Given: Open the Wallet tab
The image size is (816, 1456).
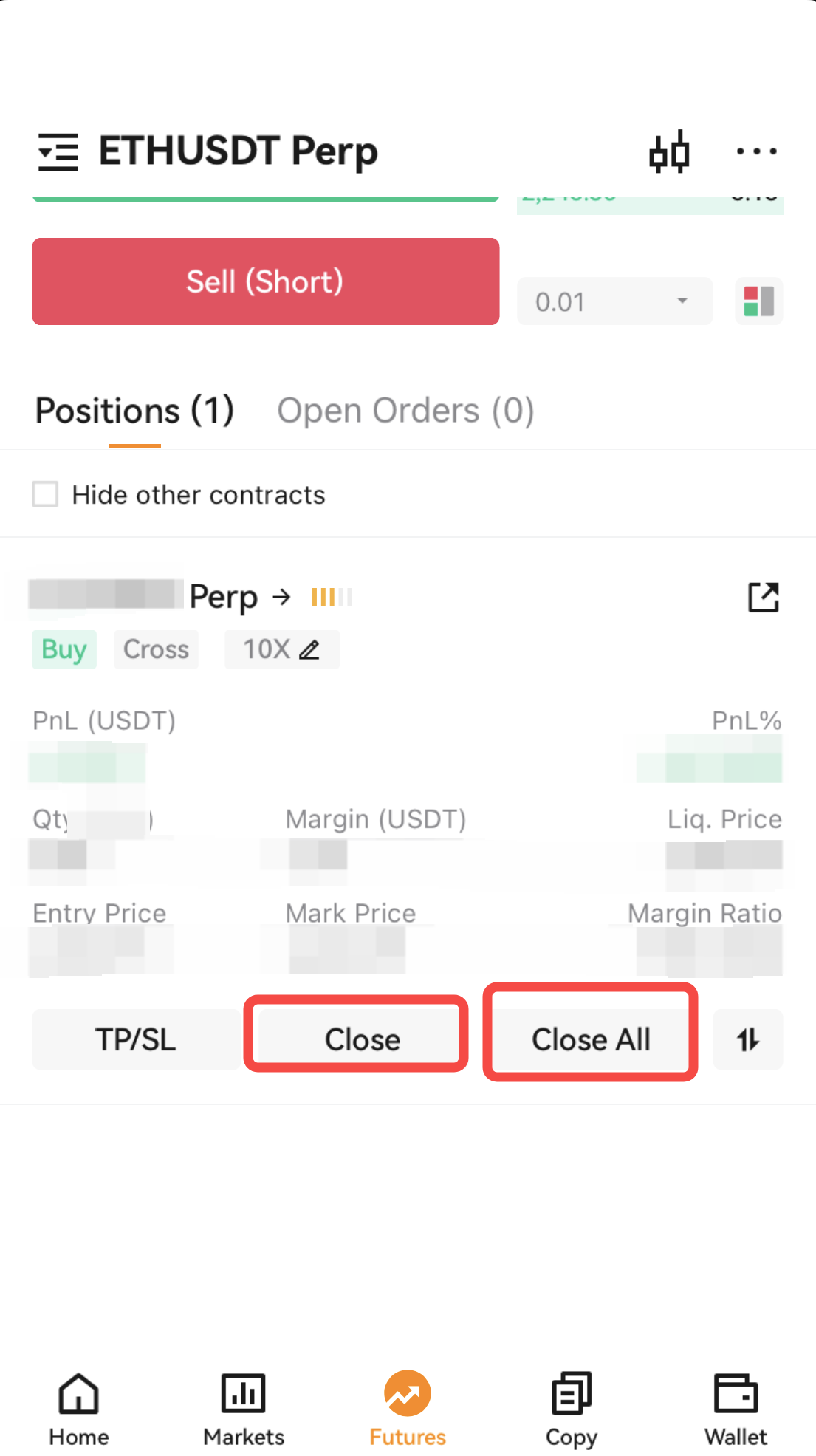Looking at the screenshot, I should pos(736,1409).
